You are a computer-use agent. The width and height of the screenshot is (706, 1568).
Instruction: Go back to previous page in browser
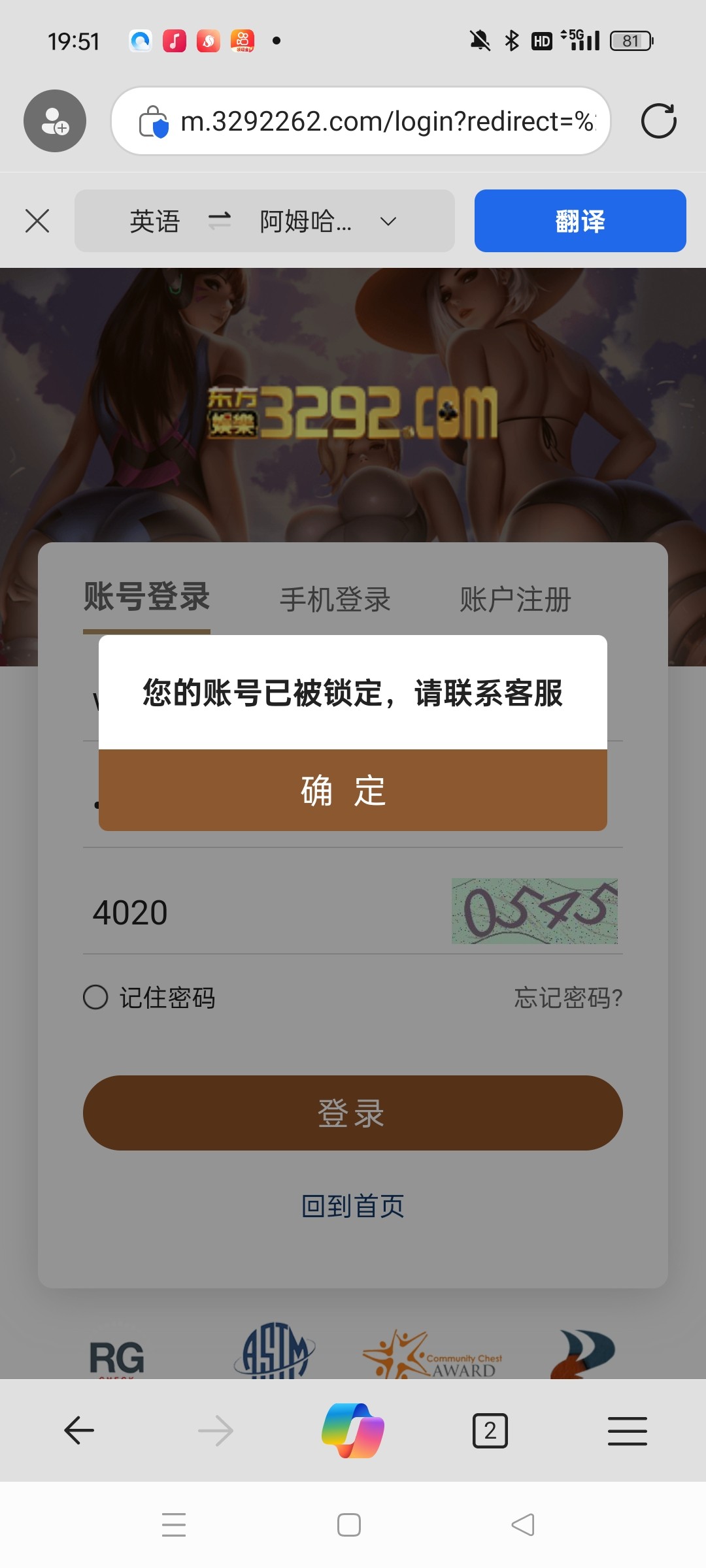(x=79, y=1430)
